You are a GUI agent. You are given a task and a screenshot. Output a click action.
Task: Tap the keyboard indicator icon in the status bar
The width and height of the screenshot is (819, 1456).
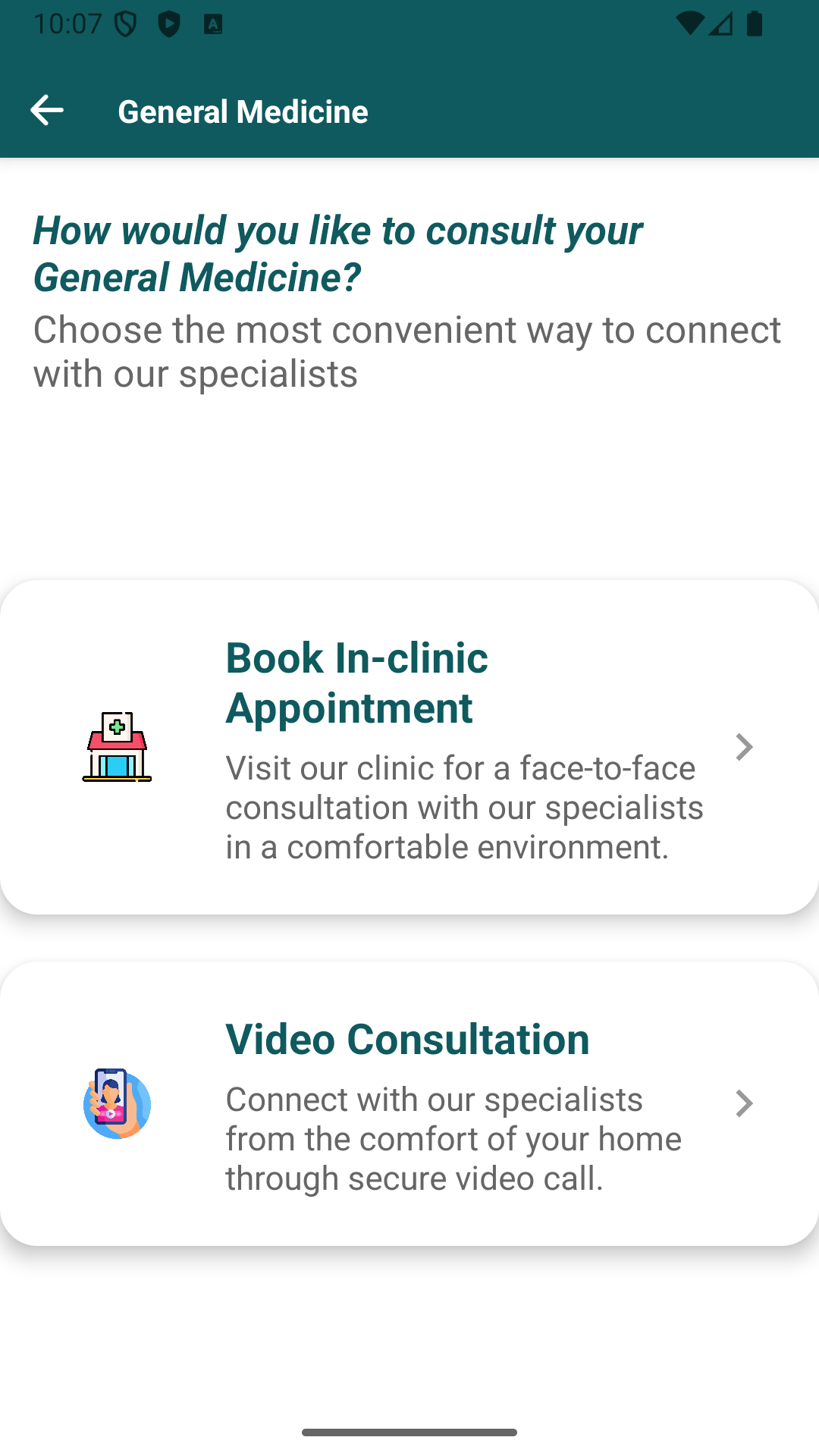[x=213, y=23]
